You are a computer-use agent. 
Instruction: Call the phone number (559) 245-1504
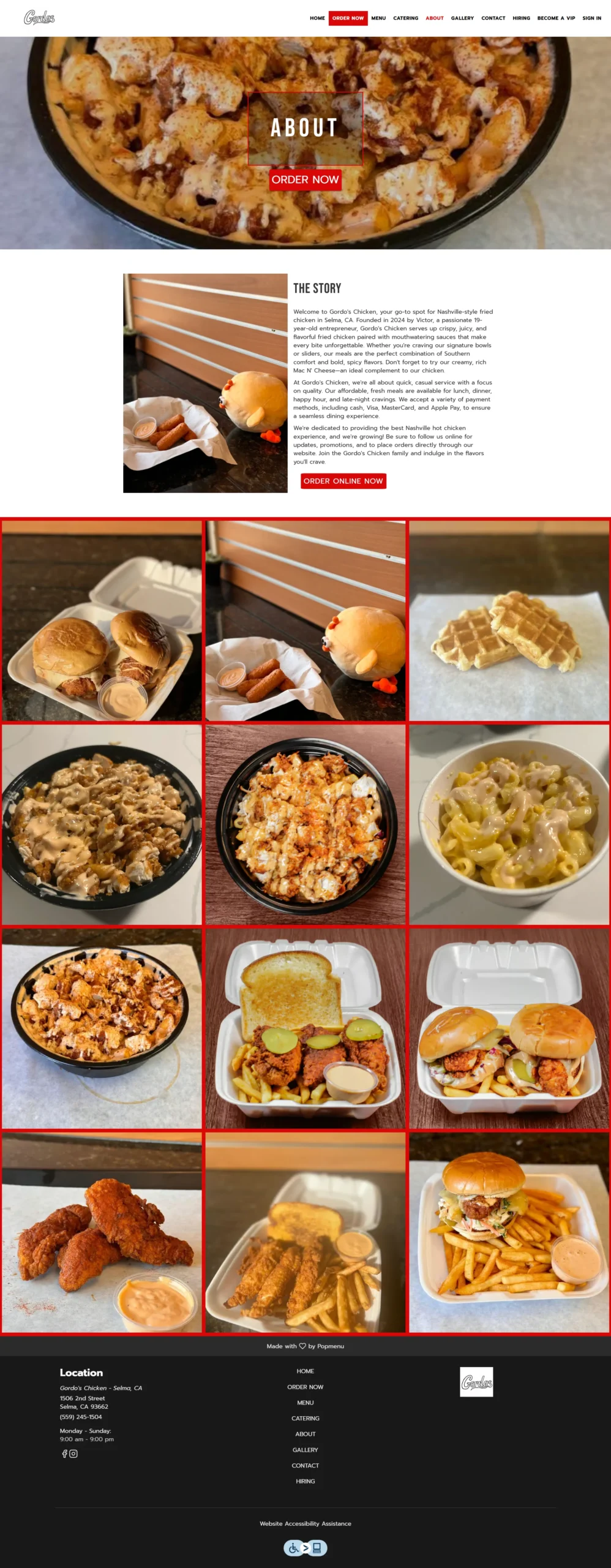[81, 1417]
